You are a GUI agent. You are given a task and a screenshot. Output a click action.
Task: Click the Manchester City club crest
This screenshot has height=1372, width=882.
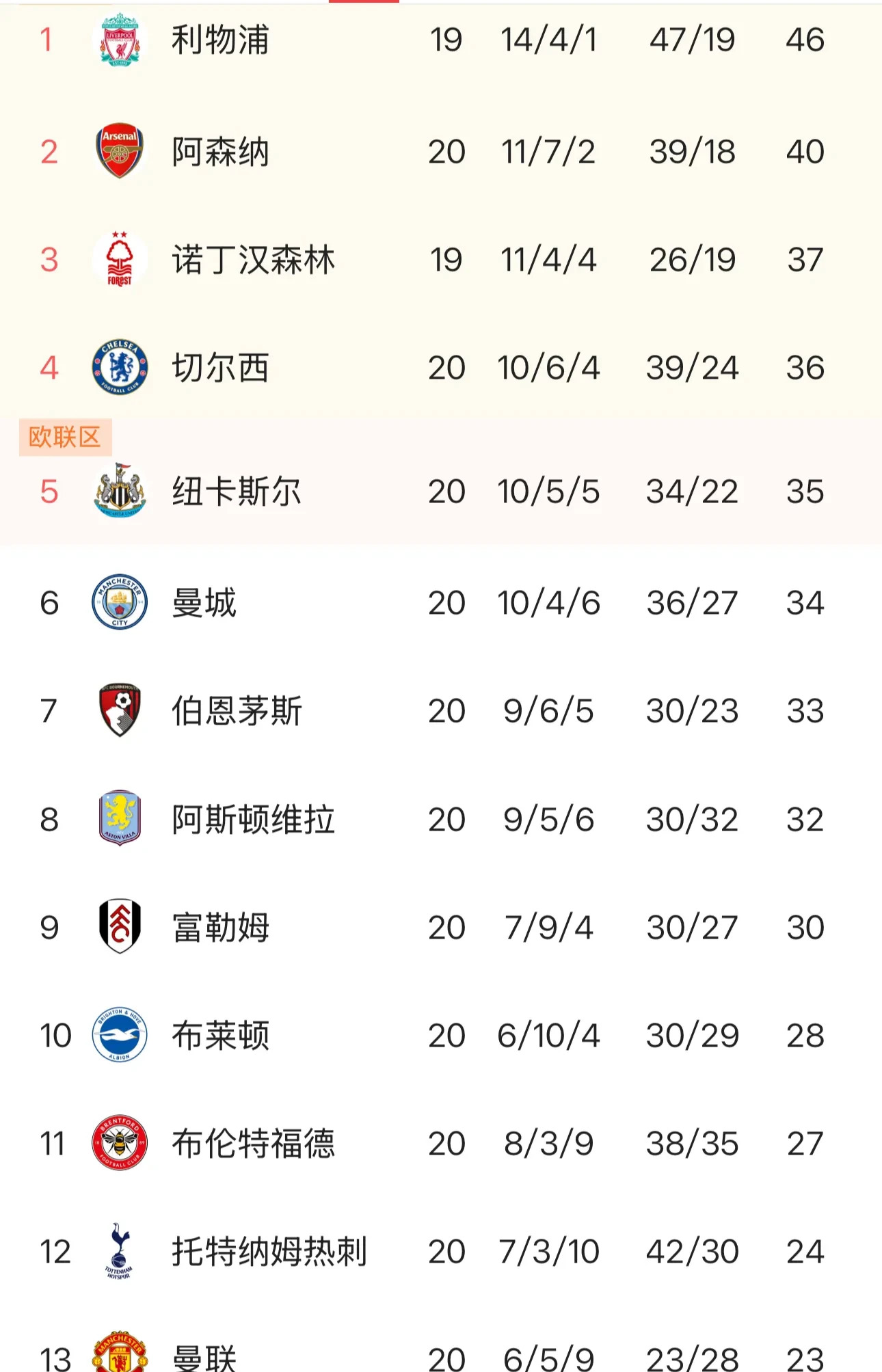pos(118,602)
